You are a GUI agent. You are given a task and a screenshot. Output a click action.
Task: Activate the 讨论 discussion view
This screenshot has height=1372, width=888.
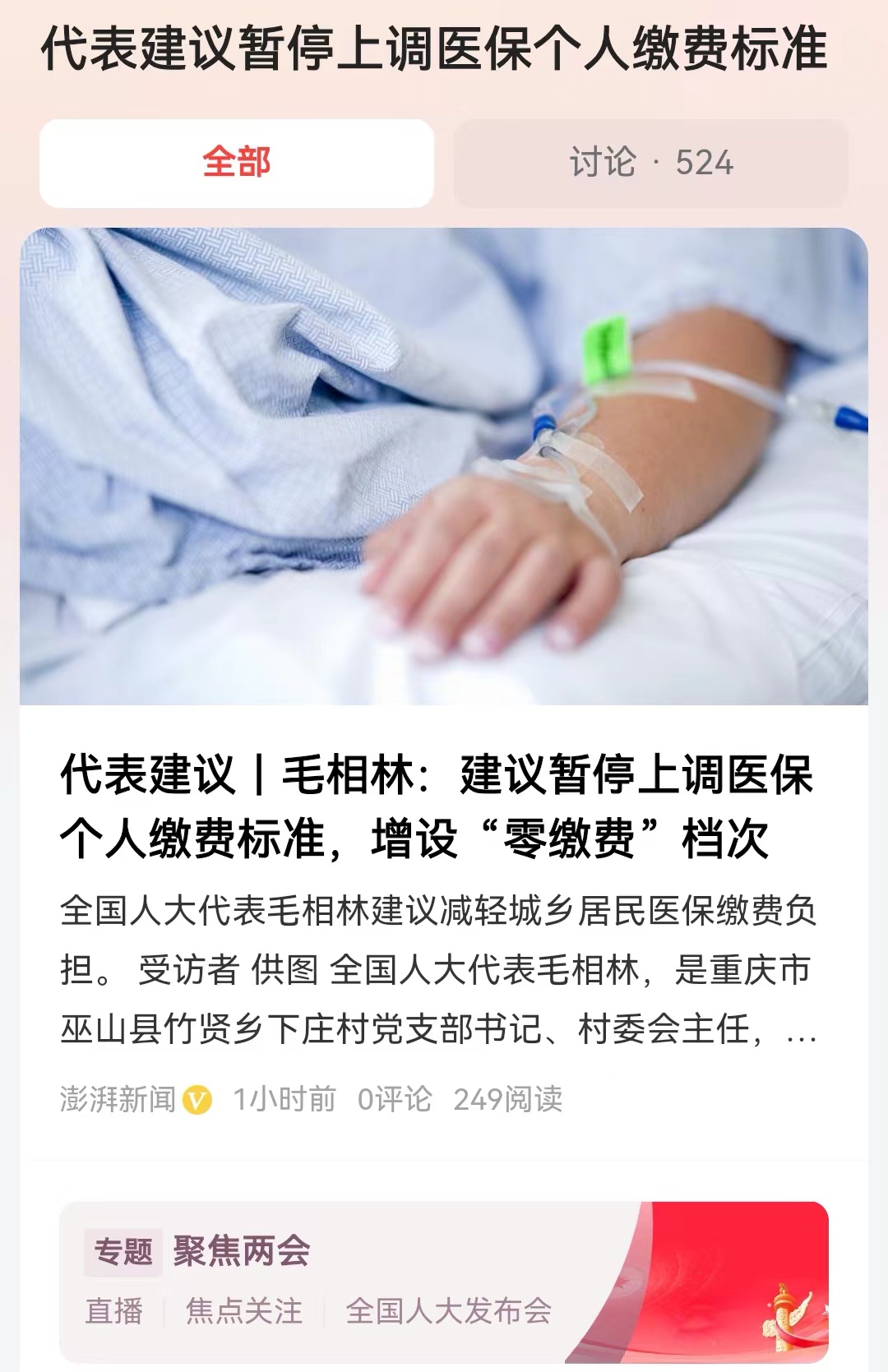point(650,160)
